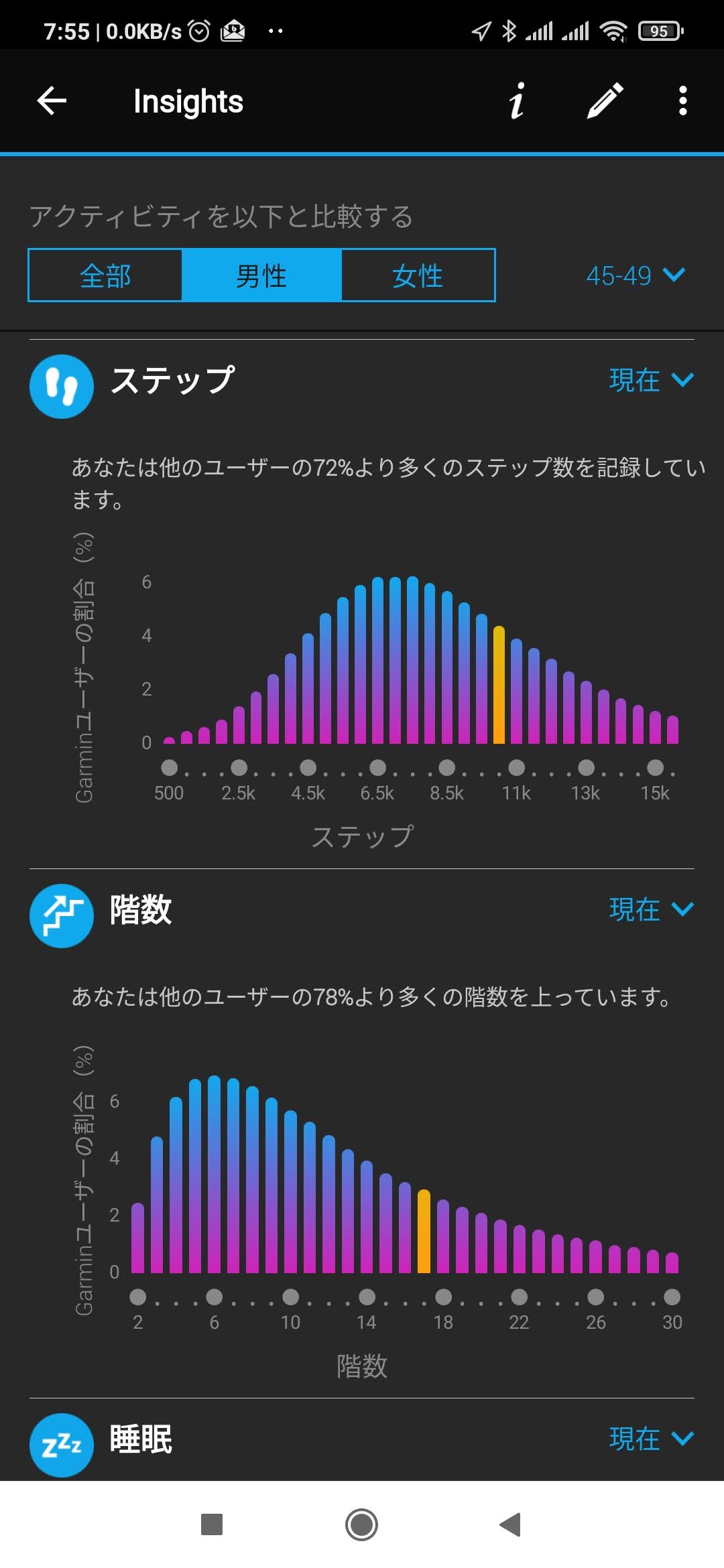Viewport: 724px width, 1568px height.
Task: Expand the 現在 dropdown for ステップ
Action: click(650, 380)
